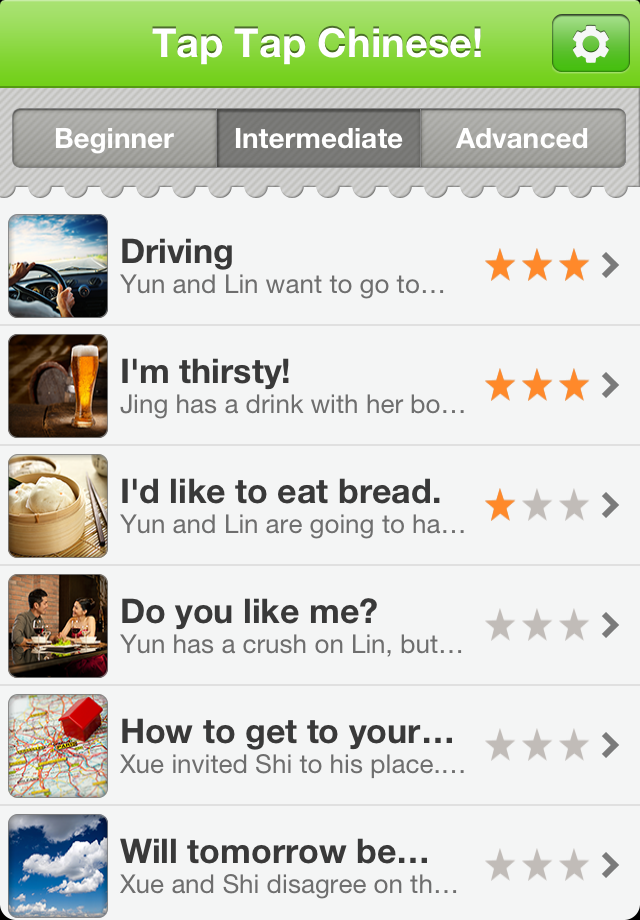This screenshot has height=920, width=640.
Task: Open the How to get to your… lesson
Action: pyautogui.click(x=320, y=746)
